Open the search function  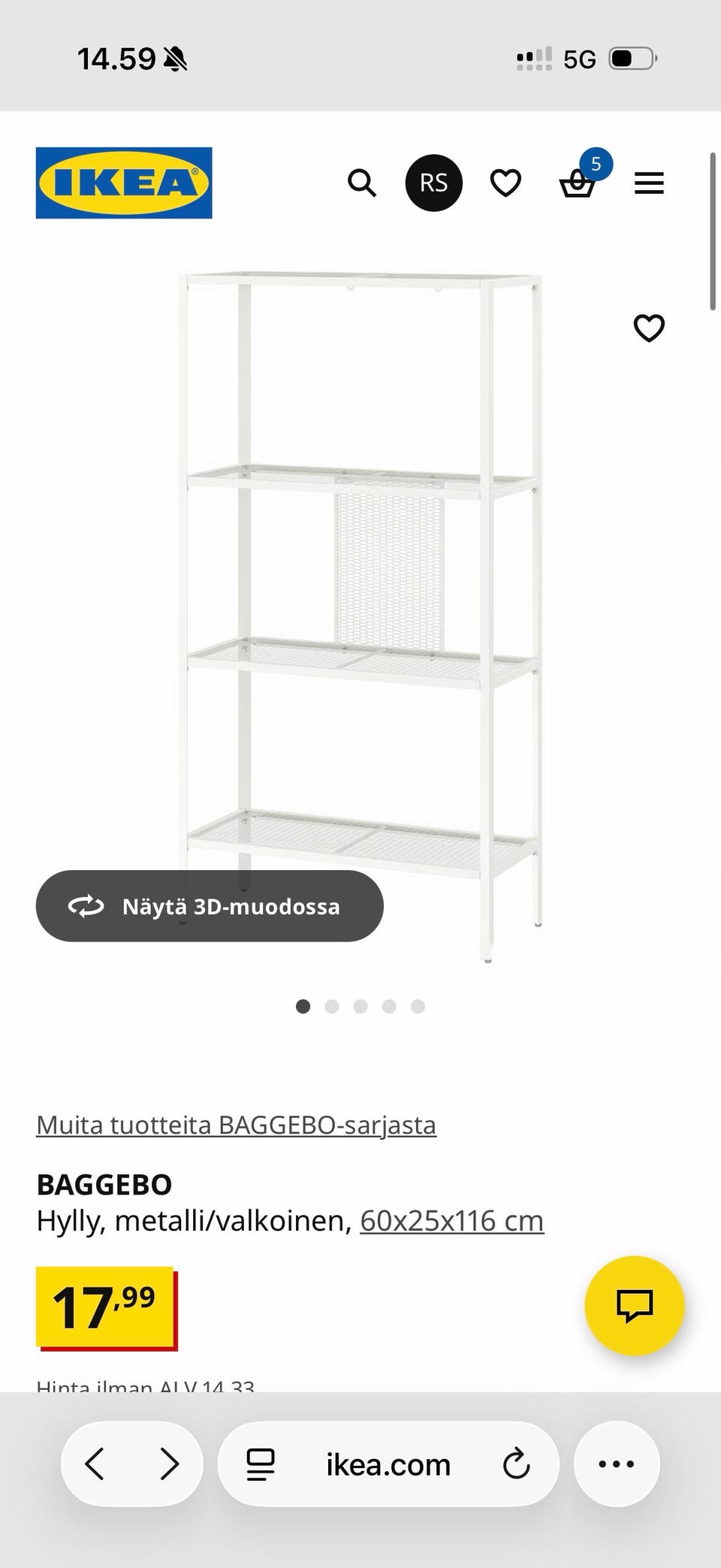[x=362, y=183]
